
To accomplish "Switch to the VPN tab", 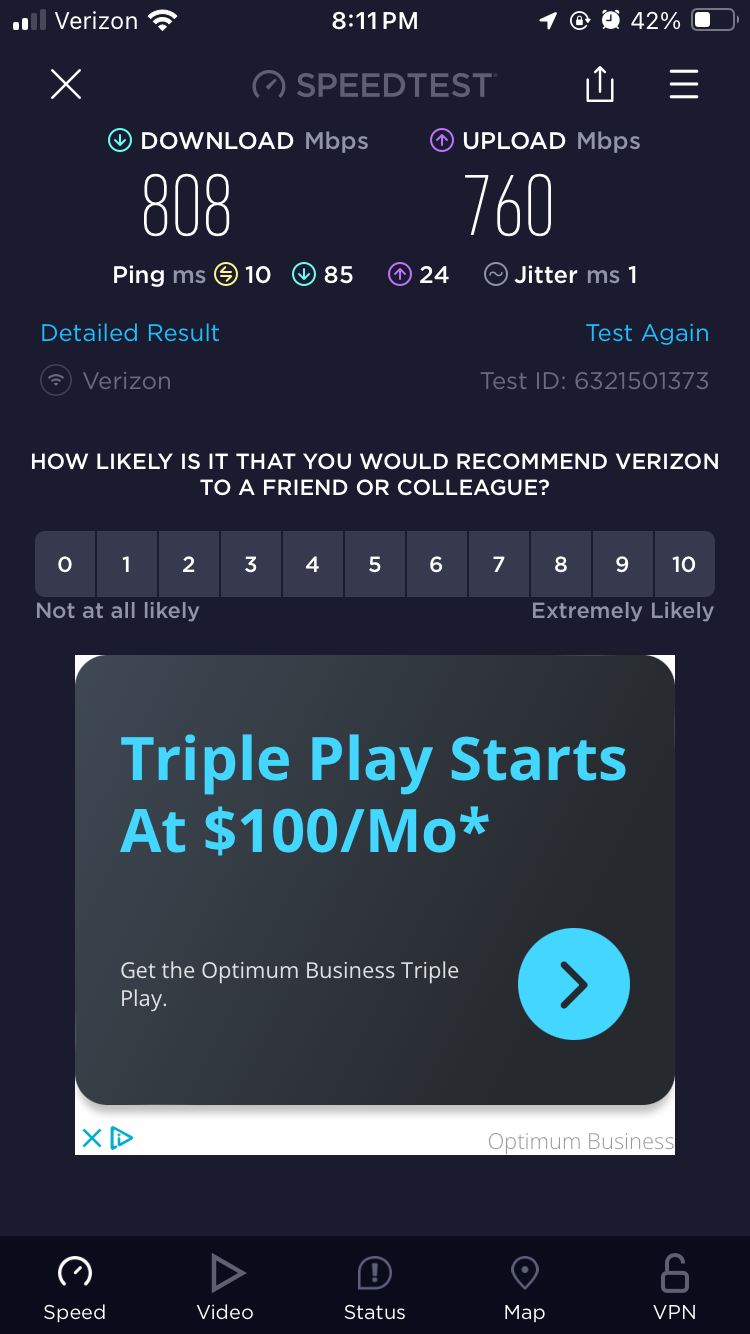I will tap(675, 1288).
